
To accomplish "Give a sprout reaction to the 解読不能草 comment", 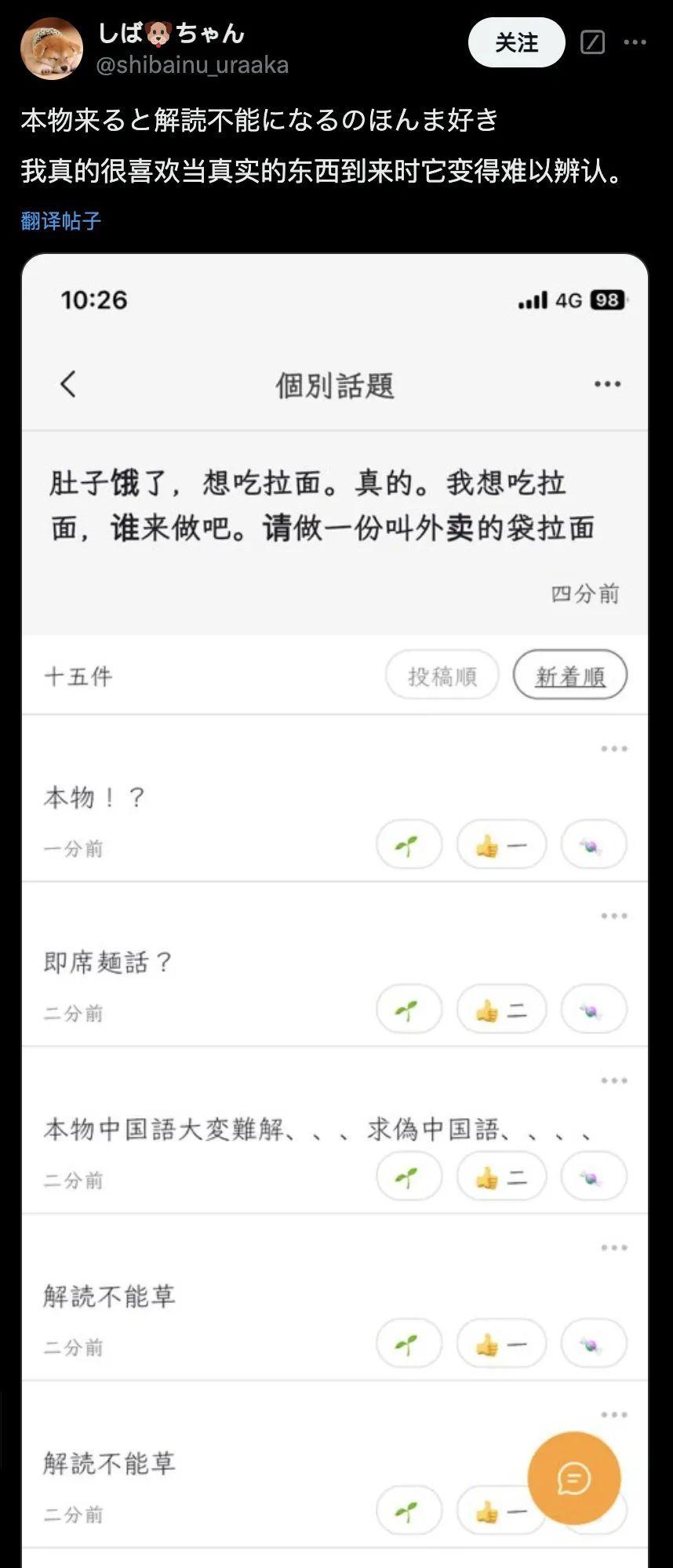I will (x=408, y=1343).
